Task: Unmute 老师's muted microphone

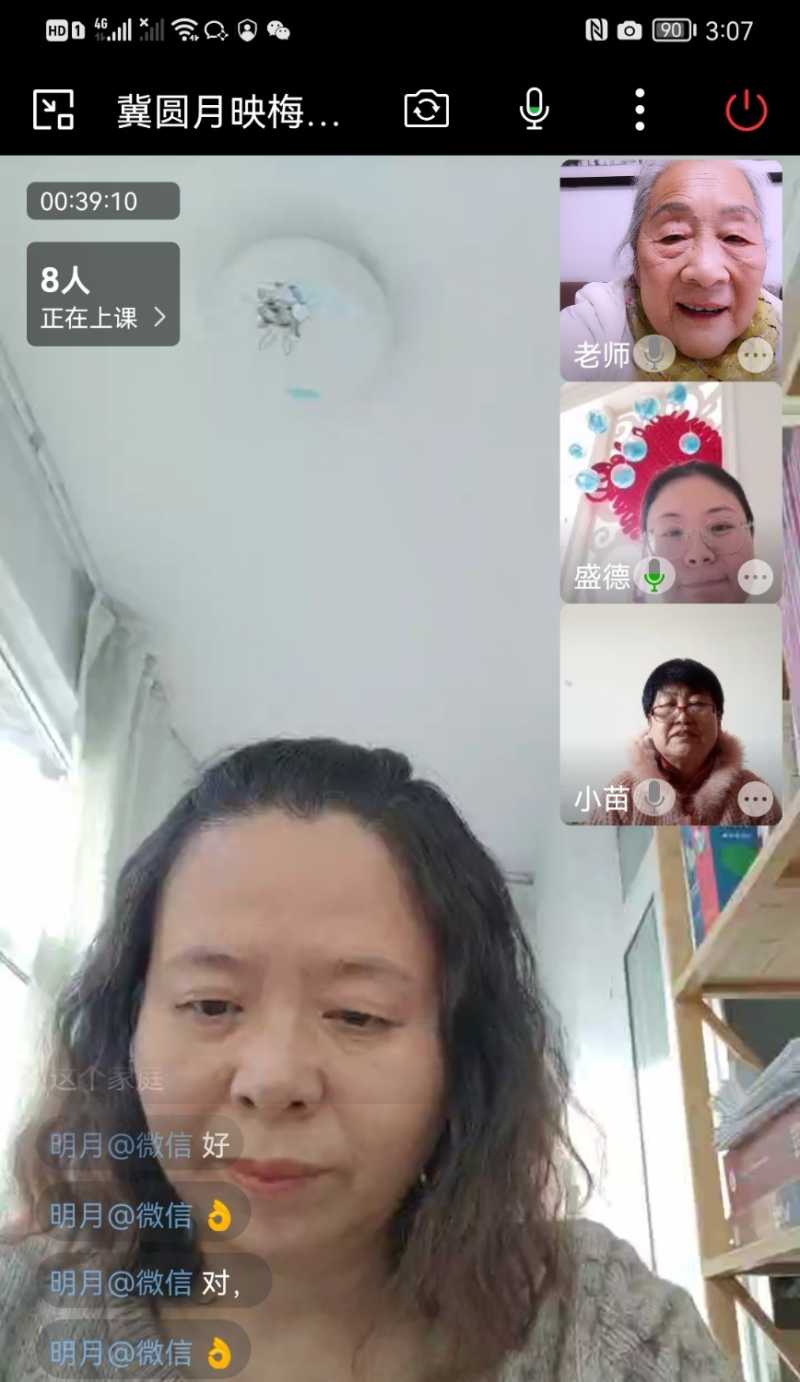Action: 654,355
